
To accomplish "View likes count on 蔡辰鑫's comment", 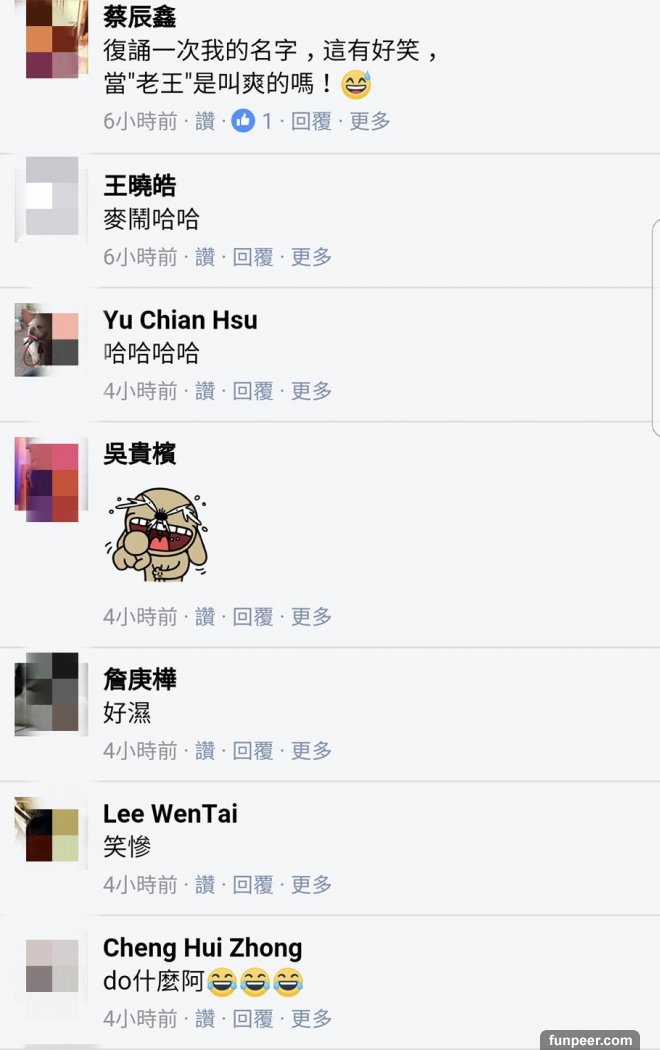I will click(253, 121).
